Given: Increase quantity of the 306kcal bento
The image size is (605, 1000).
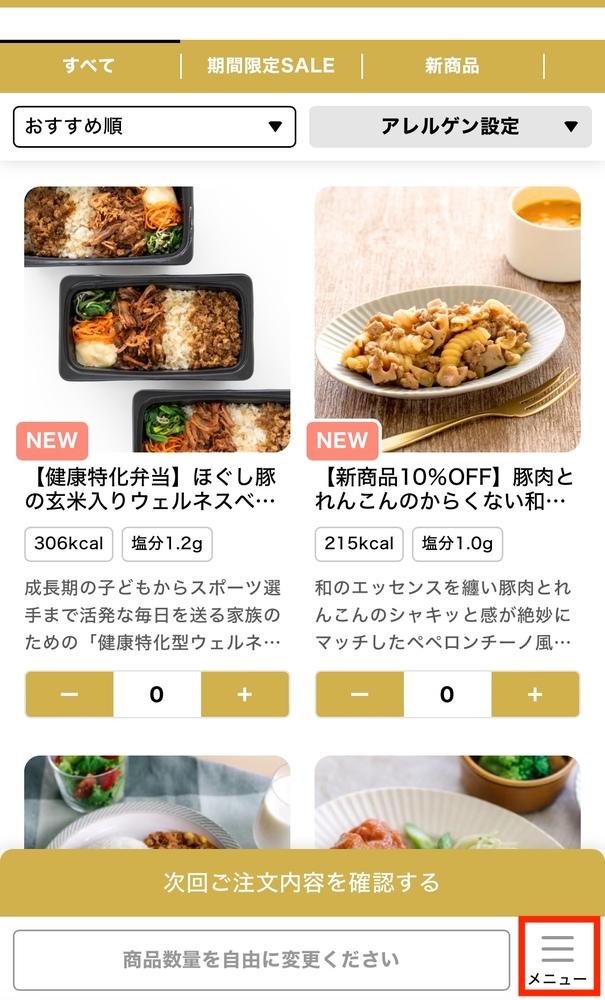Looking at the screenshot, I should tap(244, 695).
